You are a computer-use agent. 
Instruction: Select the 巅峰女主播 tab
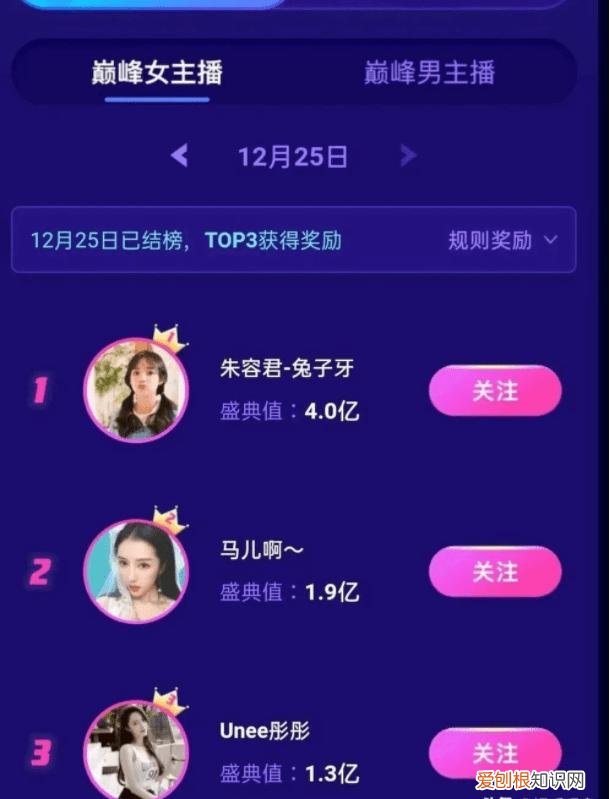pos(157,73)
